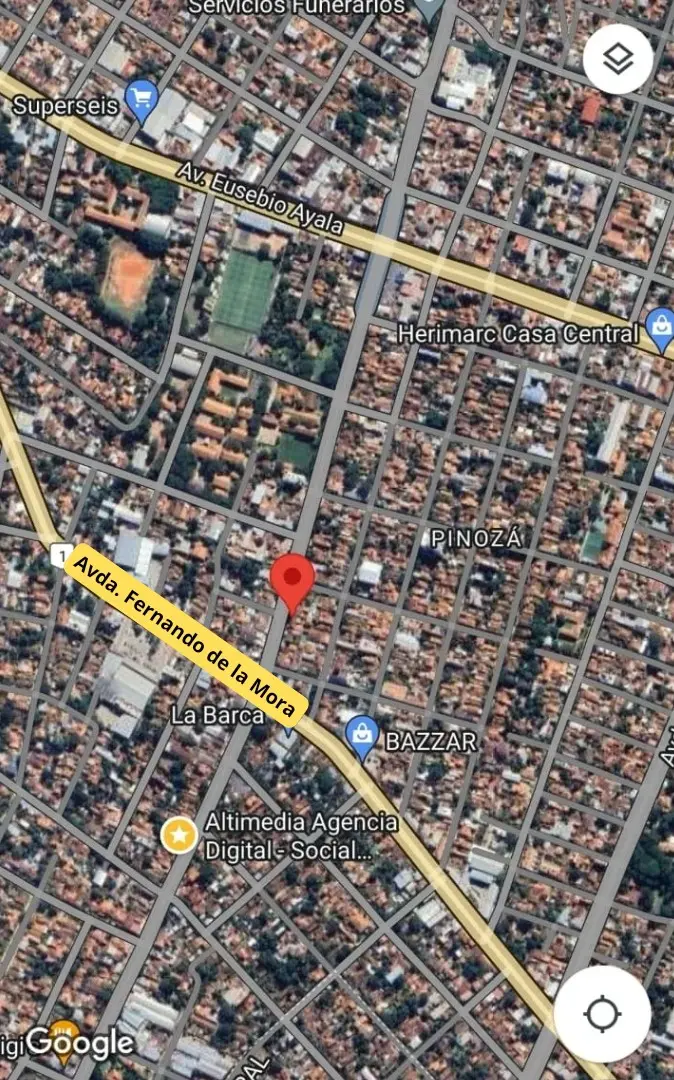Open the BAZZAR shop marker
Image resolution: width=674 pixels, height=1080 pixels.
362,738
